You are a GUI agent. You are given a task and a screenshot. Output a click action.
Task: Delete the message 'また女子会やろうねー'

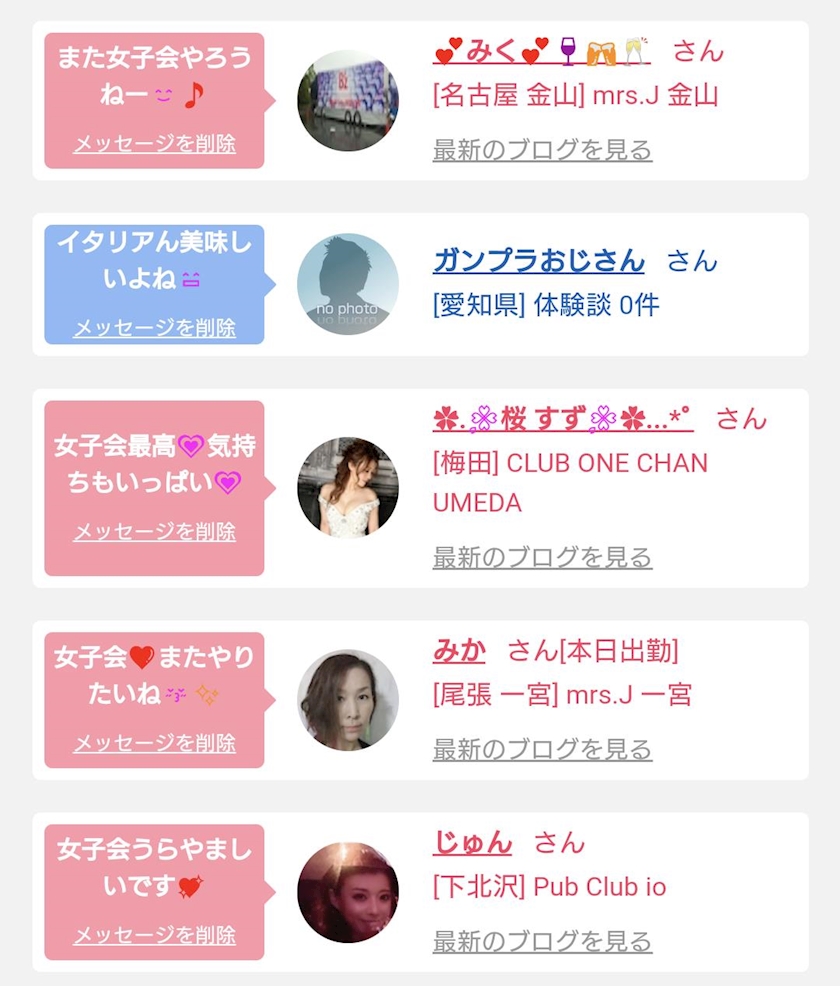[154, 144]
